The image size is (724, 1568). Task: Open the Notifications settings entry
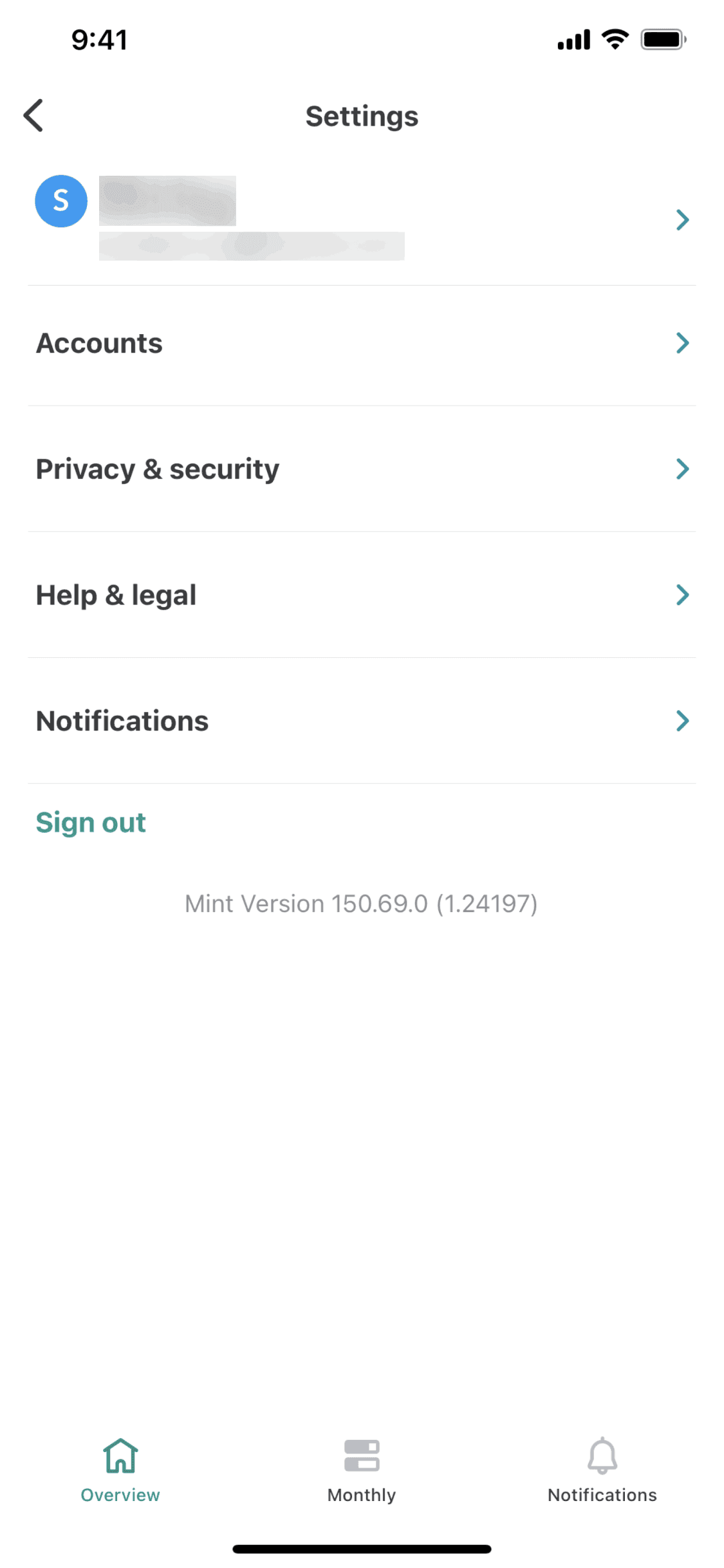tap(122, 721)
